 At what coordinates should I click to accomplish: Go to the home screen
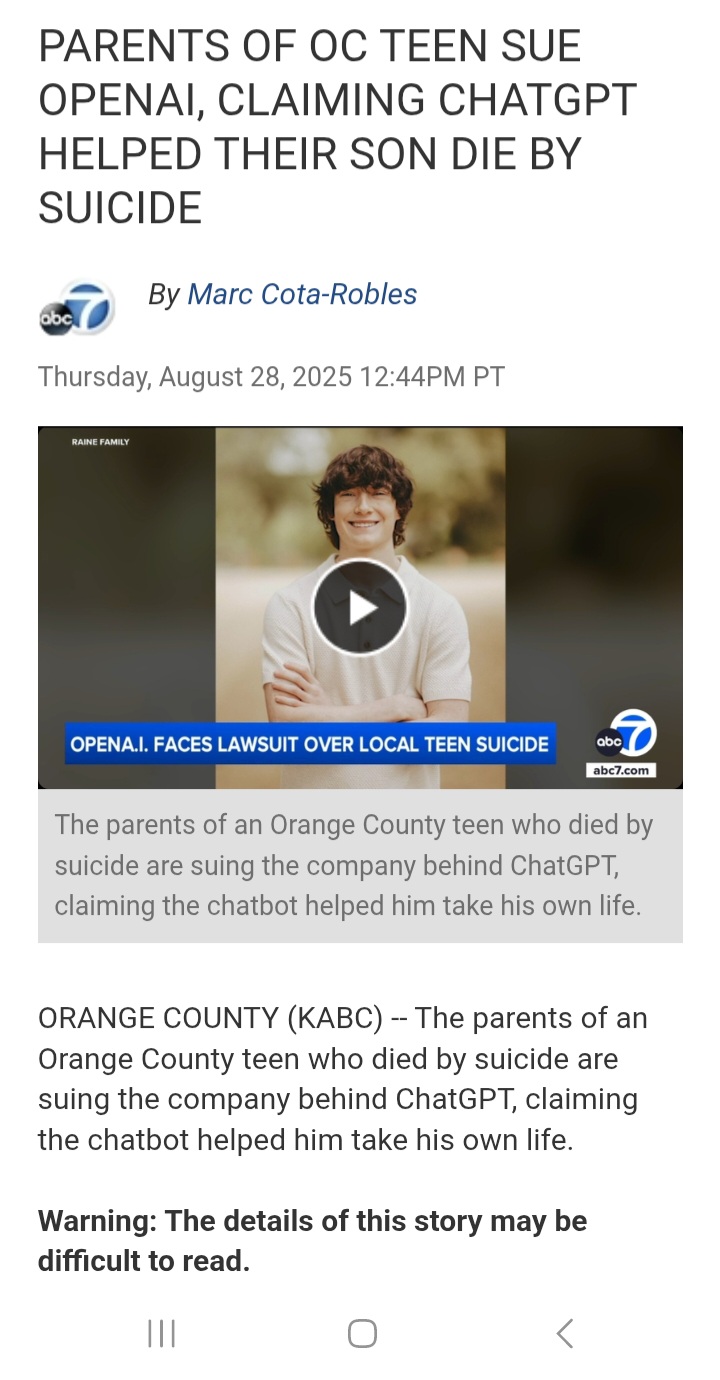coord(362,1333)
